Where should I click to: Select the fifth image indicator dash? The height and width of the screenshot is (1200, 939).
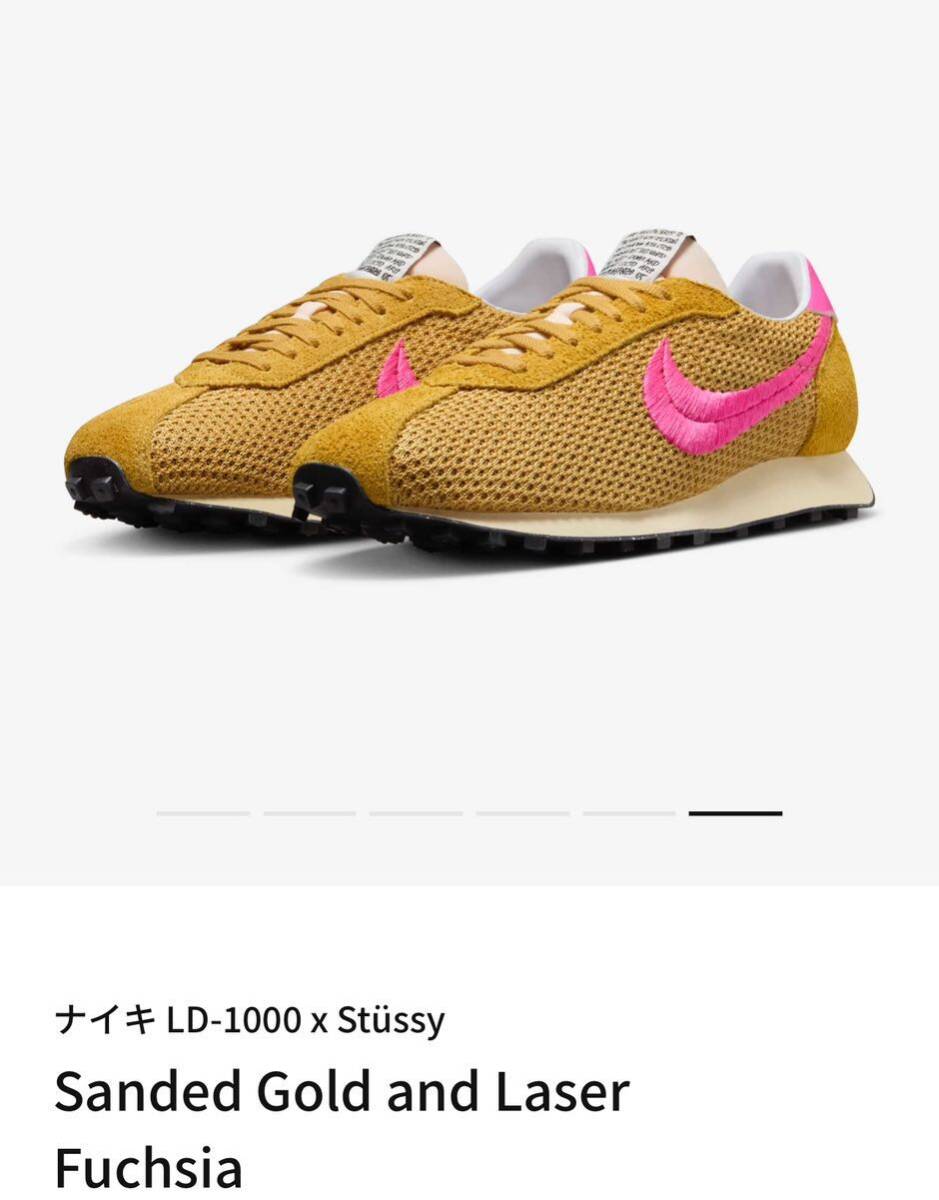click(x=629, y=814)
